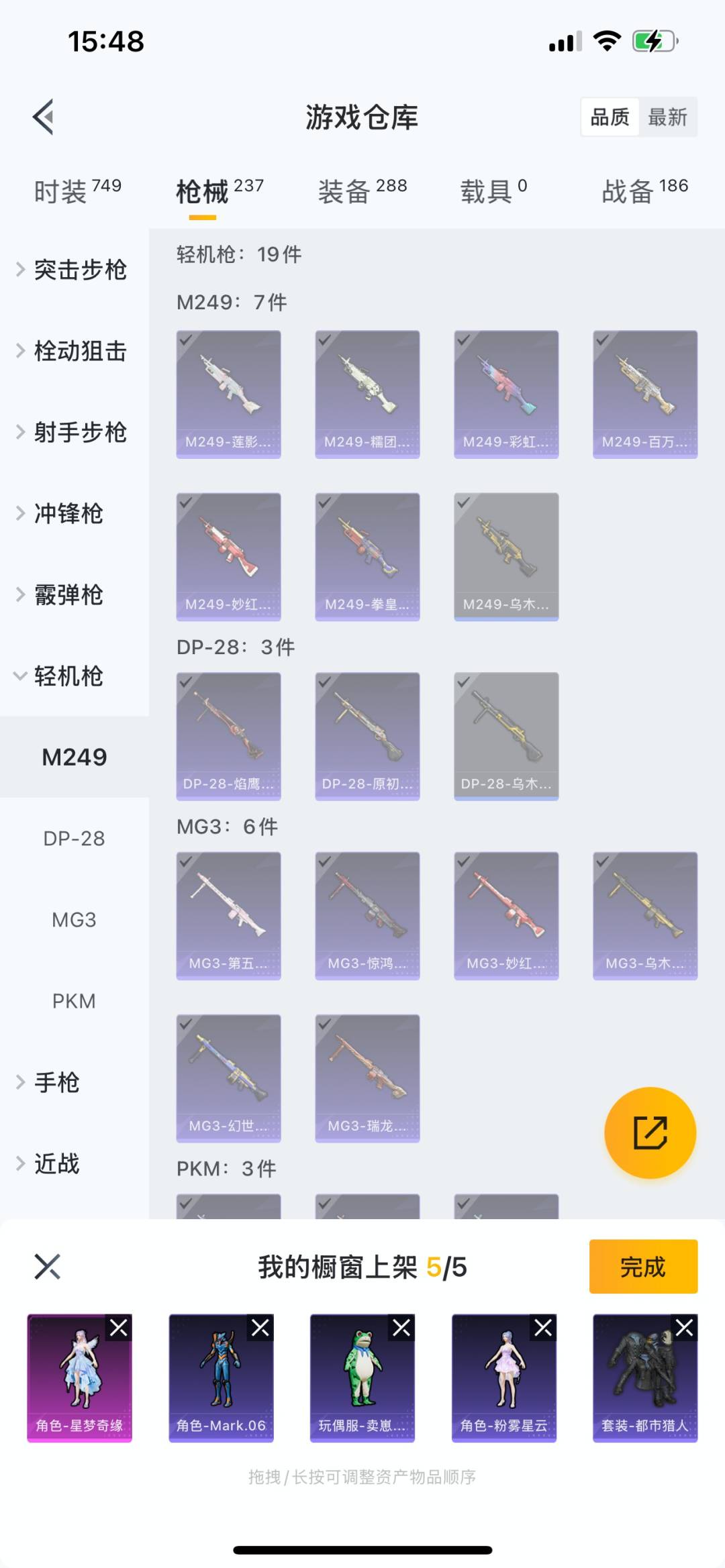Screen dimensions: 725x1568
Task: Expand the 冲锋枪 category
Action: coord(68,513)
